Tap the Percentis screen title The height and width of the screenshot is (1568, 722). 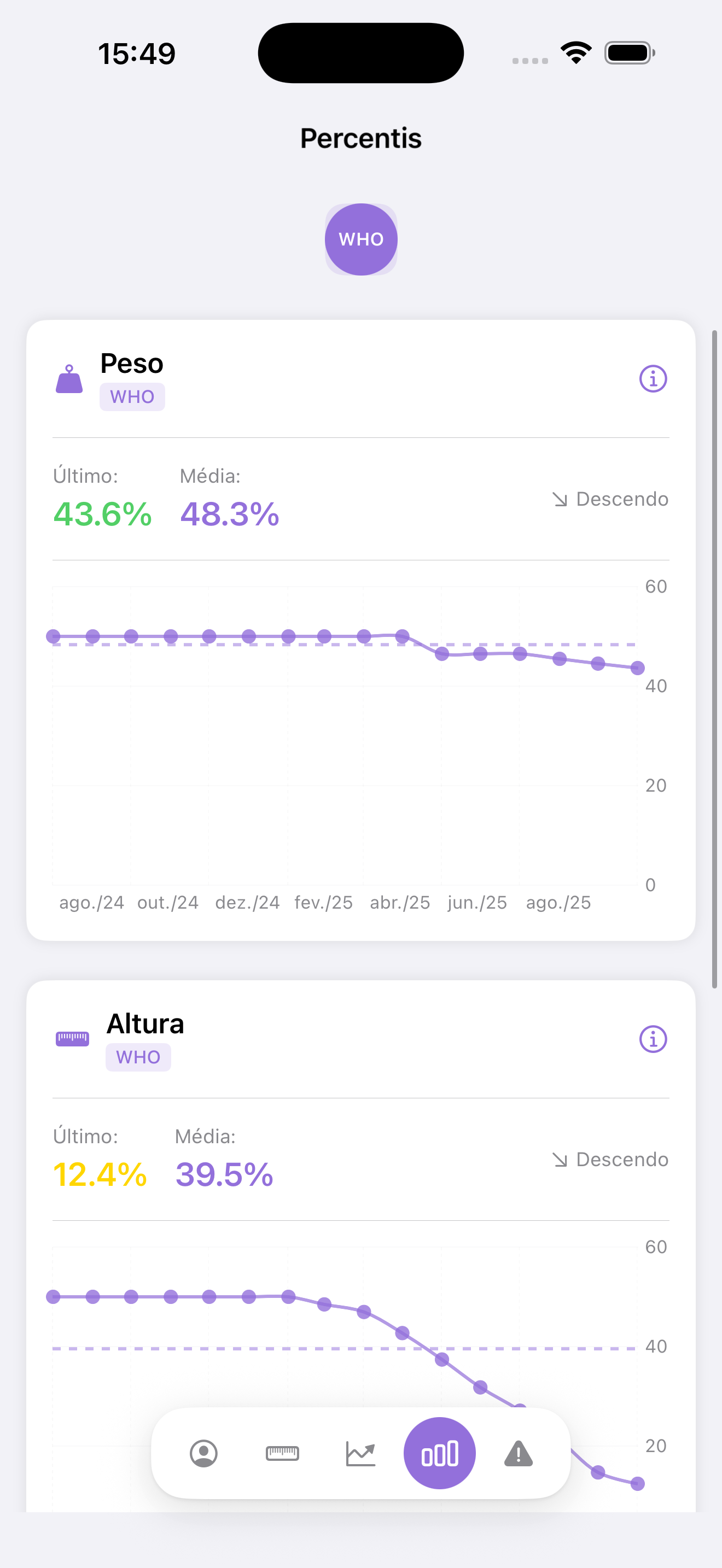(360, 138)
